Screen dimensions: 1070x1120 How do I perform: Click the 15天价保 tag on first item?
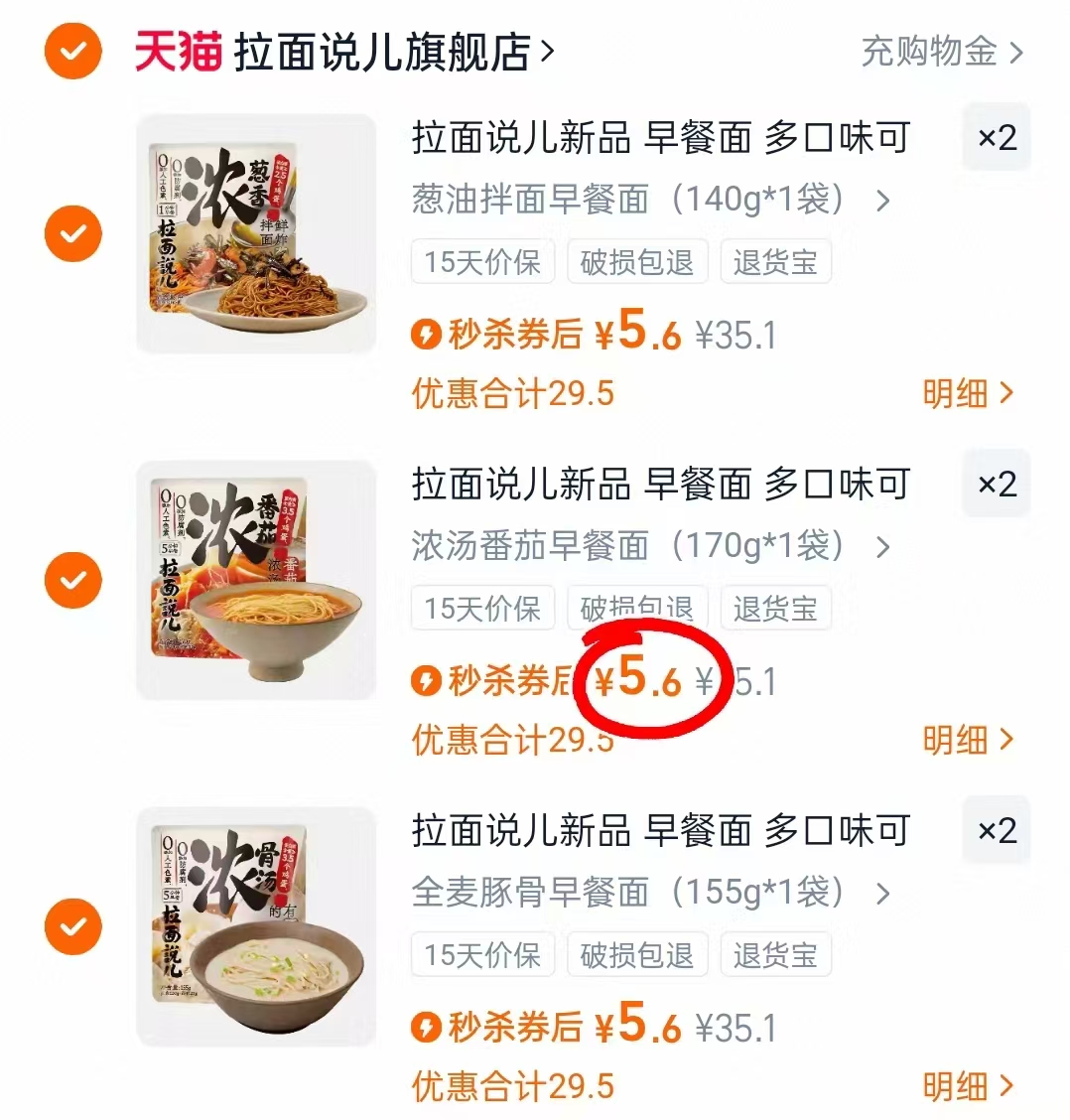point(482,261)
